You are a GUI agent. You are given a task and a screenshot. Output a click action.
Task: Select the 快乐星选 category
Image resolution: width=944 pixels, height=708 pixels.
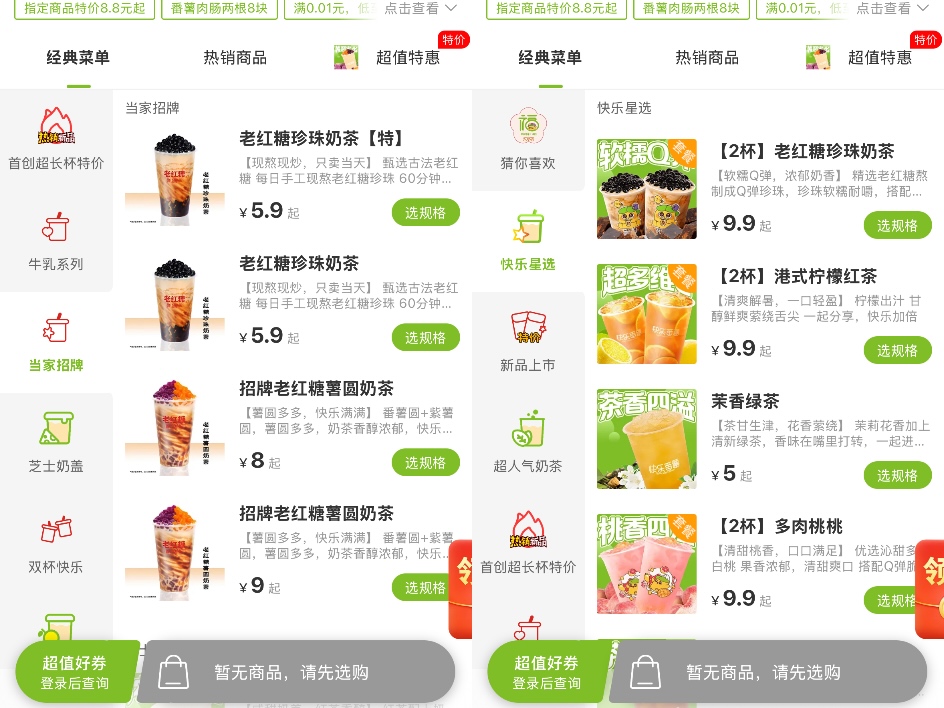528,241
